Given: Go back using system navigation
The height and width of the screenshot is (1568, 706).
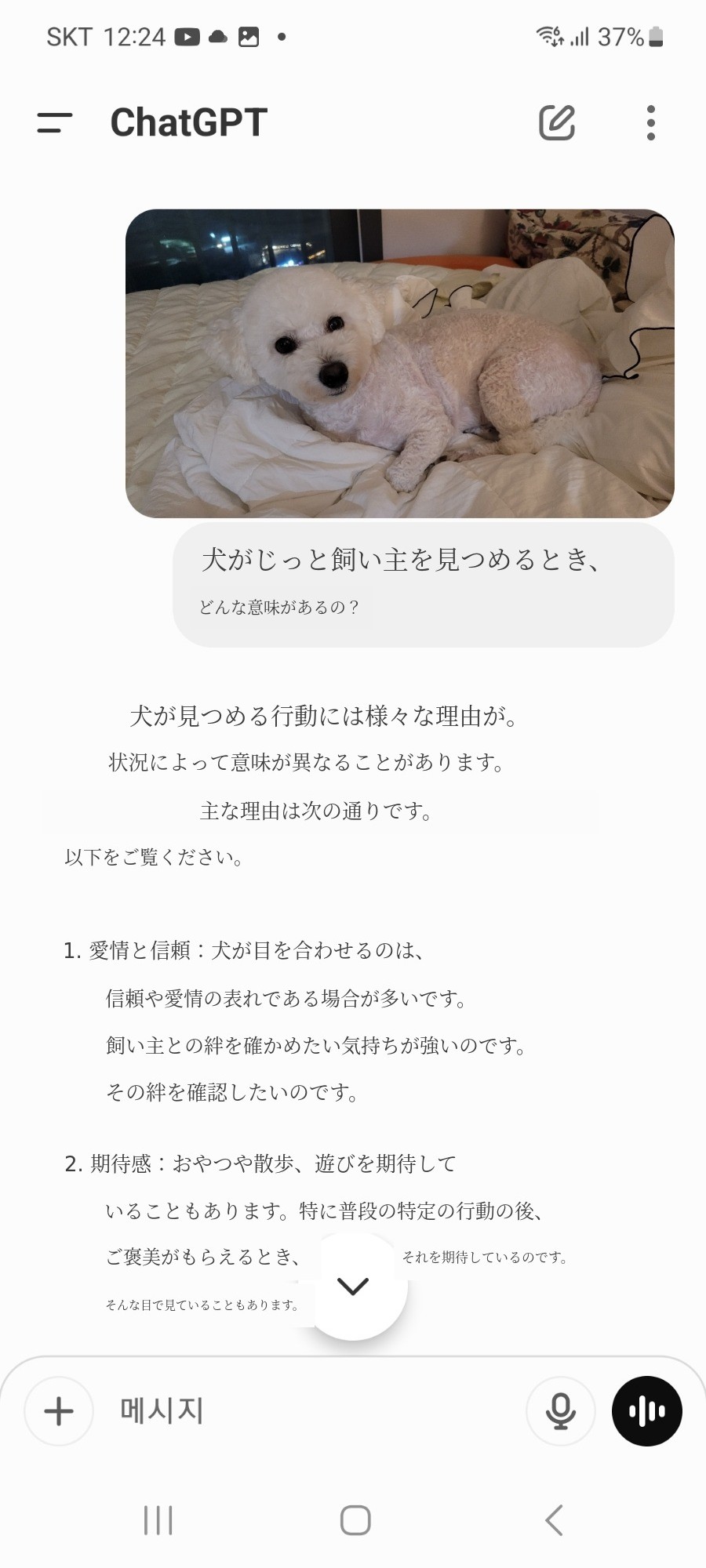Looking at the screenshot, I should [x=554, y=1520].
